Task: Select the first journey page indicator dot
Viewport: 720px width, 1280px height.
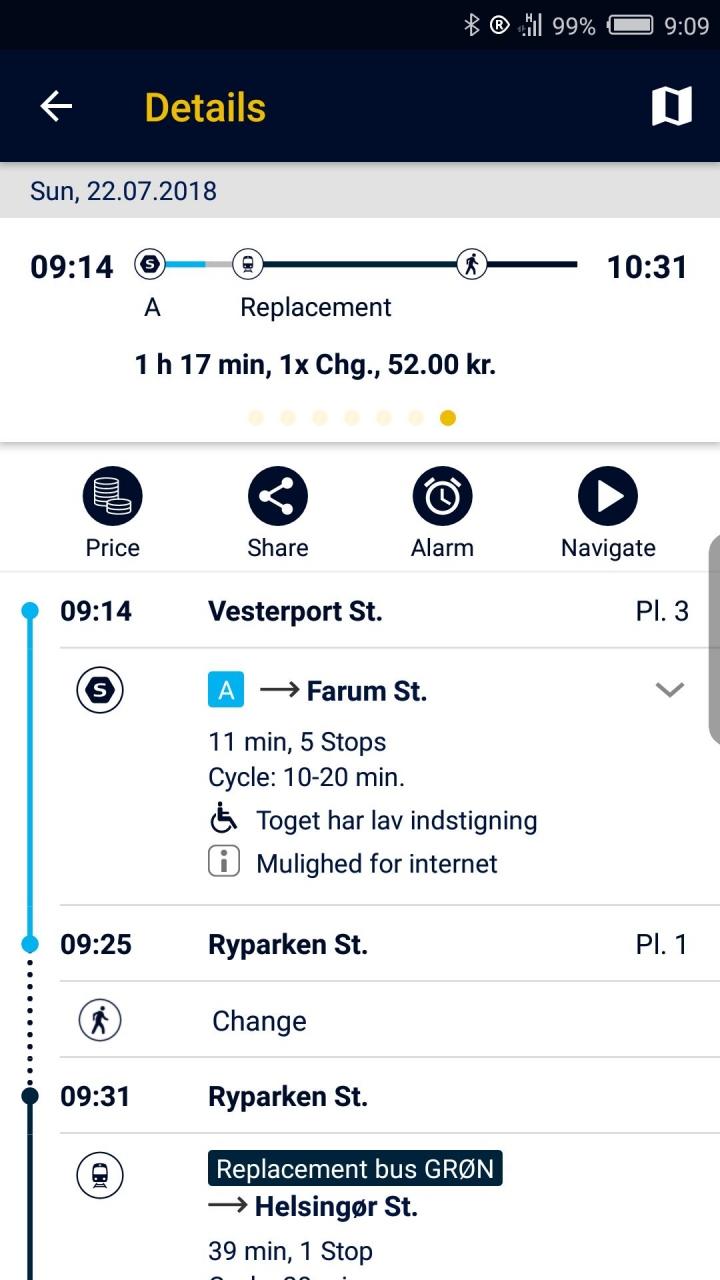Action: (x=256, y=418)
